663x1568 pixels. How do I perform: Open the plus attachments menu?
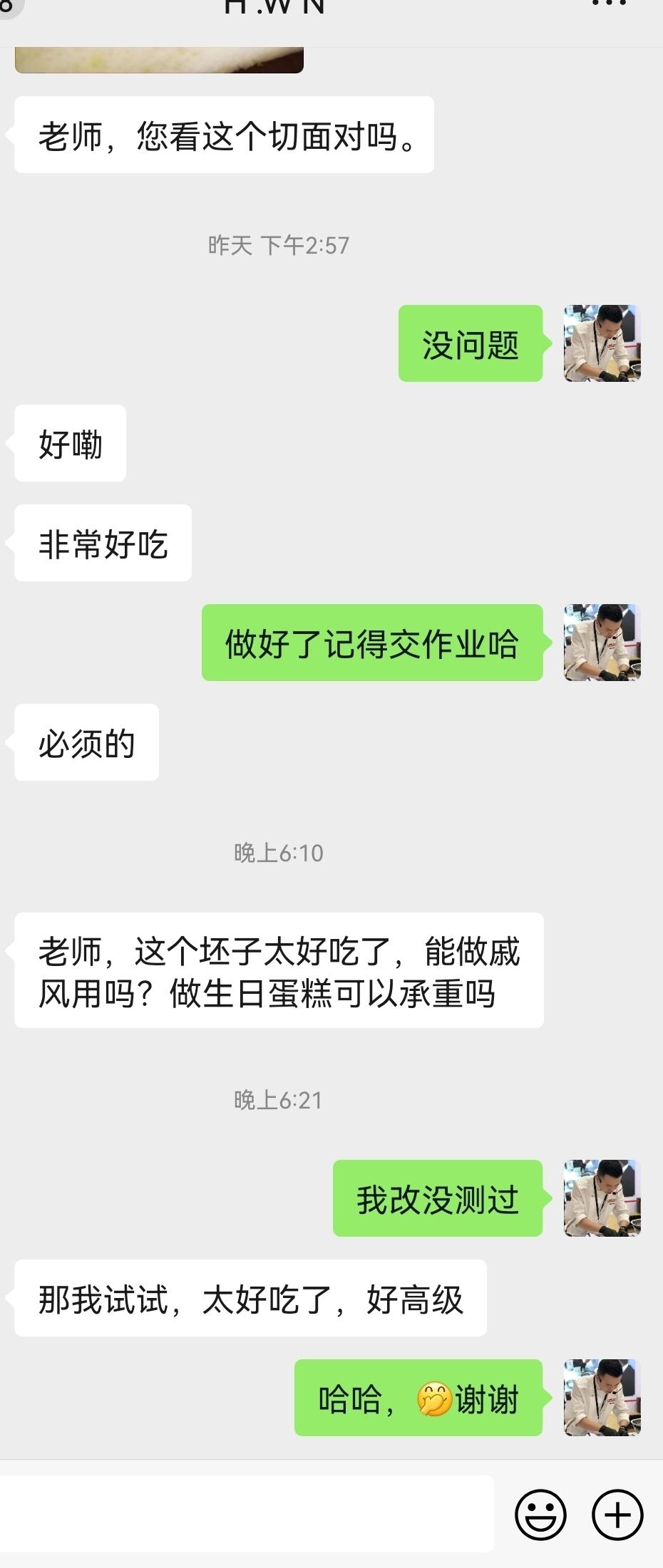click(x=617, y=1514)
